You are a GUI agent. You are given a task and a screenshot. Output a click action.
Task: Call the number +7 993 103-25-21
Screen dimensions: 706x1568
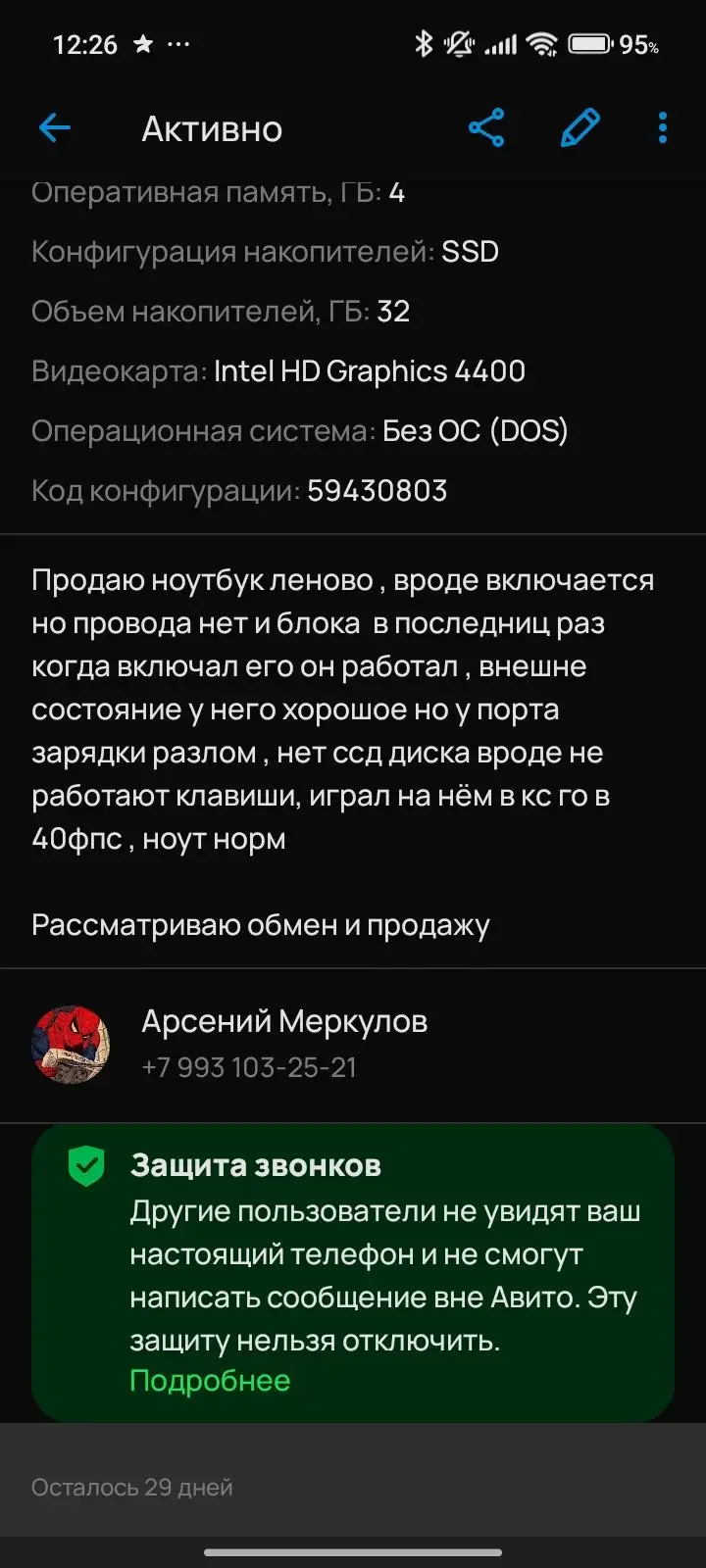(251, 1067)
